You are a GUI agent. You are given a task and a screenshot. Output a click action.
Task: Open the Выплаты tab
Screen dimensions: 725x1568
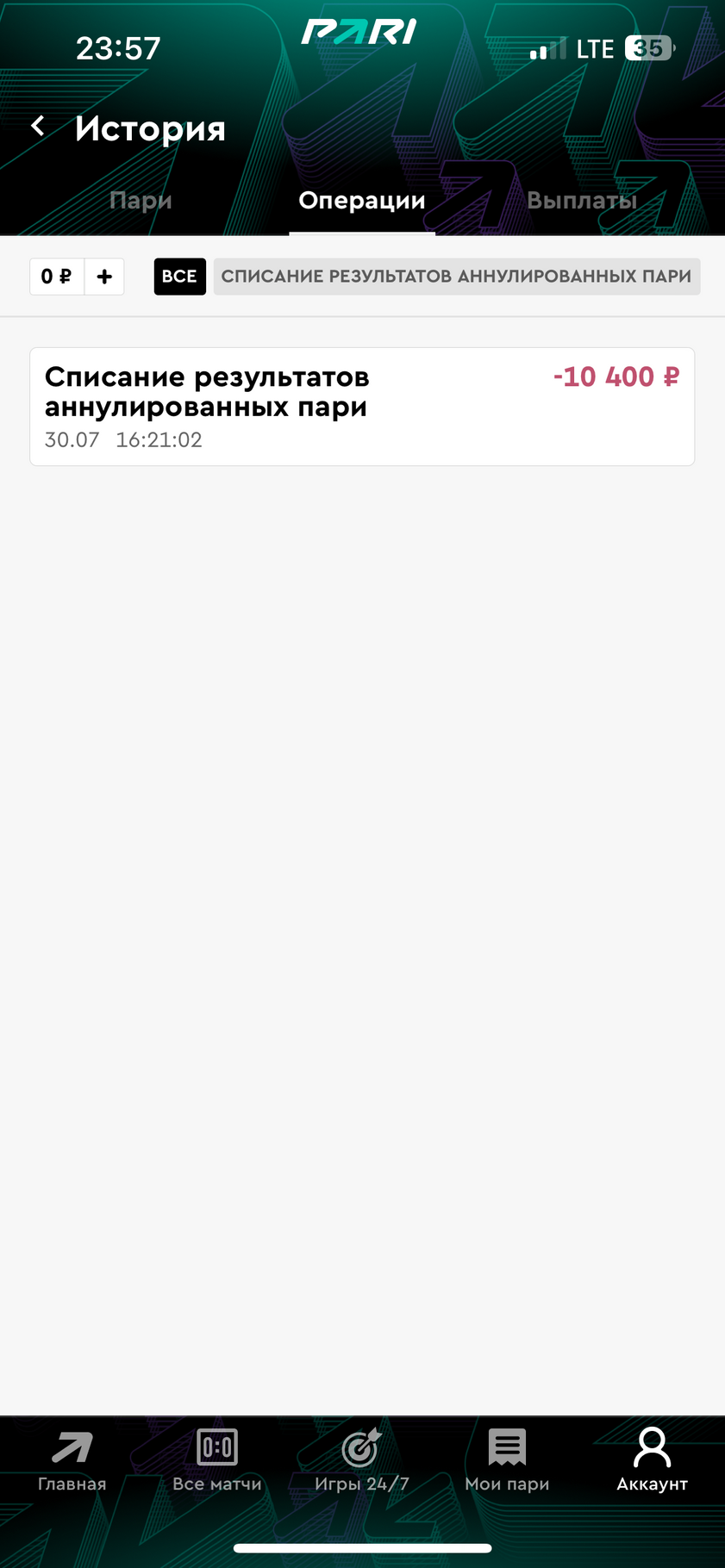(582, 201)
